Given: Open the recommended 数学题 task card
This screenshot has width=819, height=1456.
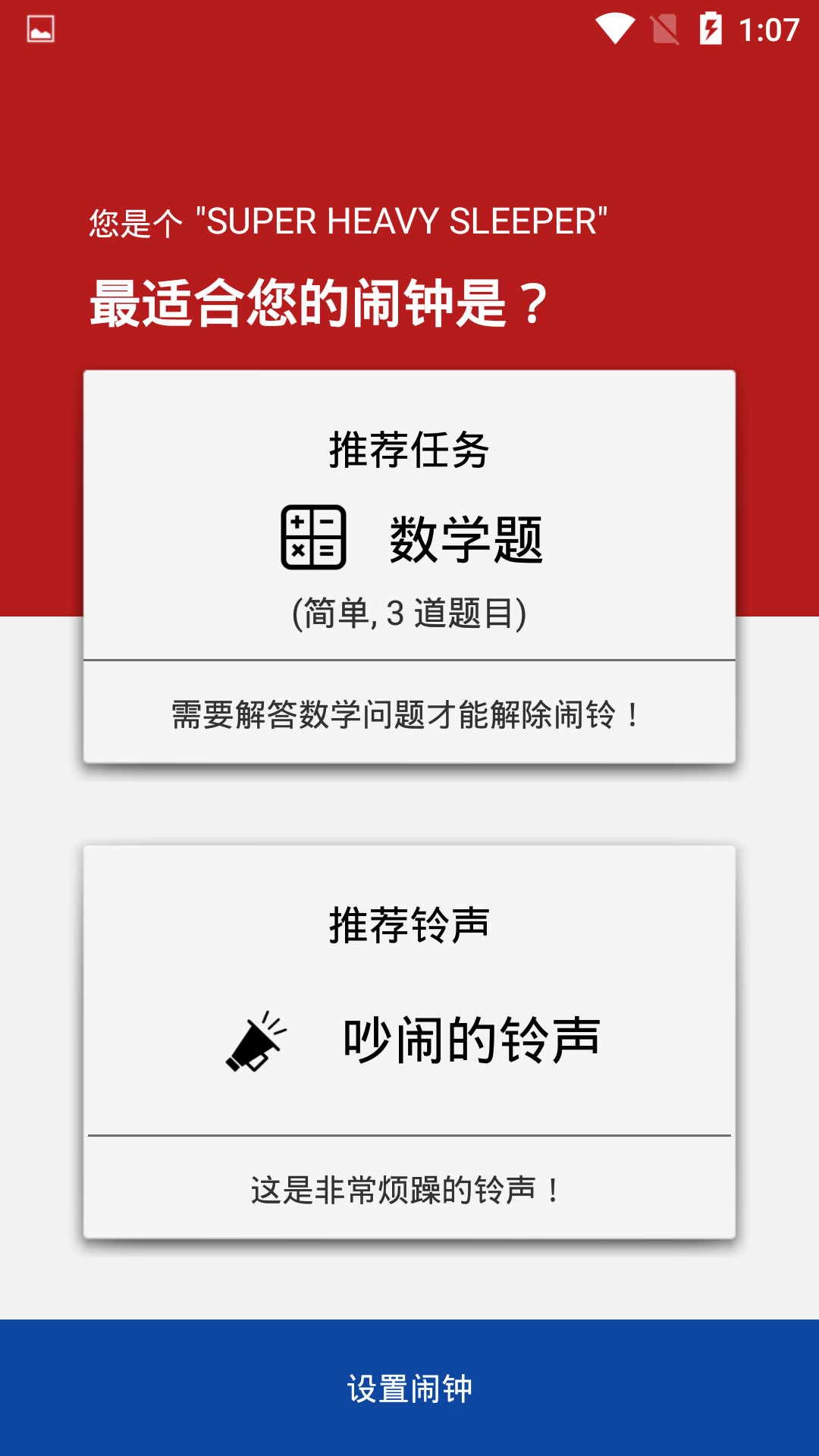Looking at the screenshot, I should coord(409,566).
